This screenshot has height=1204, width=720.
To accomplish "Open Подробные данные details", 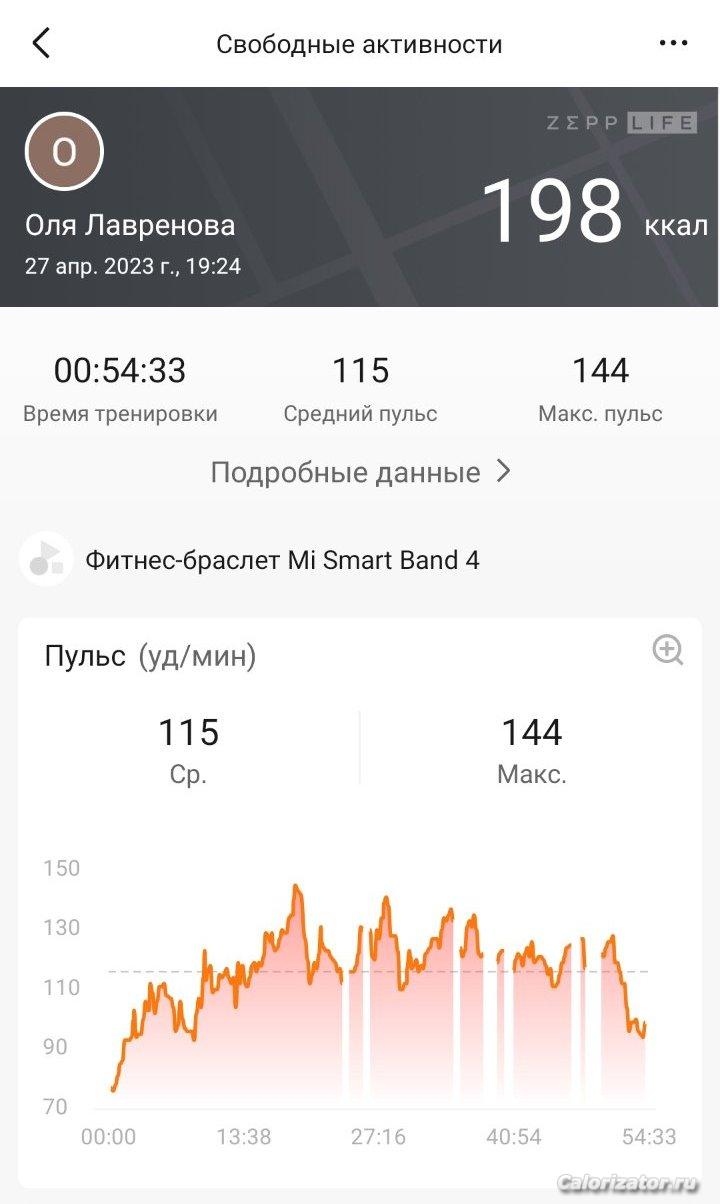I will (360, 472).
